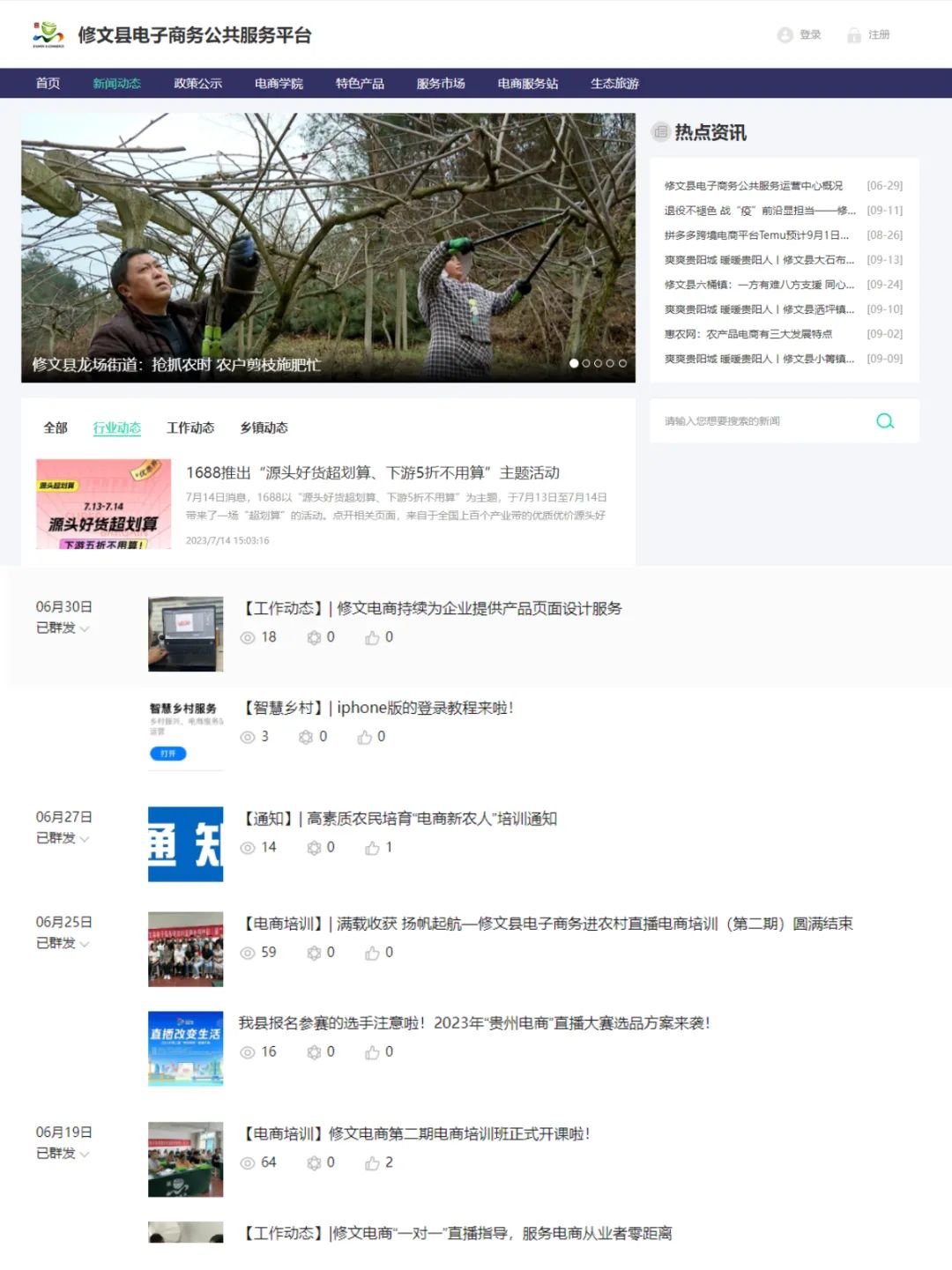This screenshot has height=1270, width=952.
Task: Switch to the 乡镇动态 tab
Action: click(x=264, y=427)
